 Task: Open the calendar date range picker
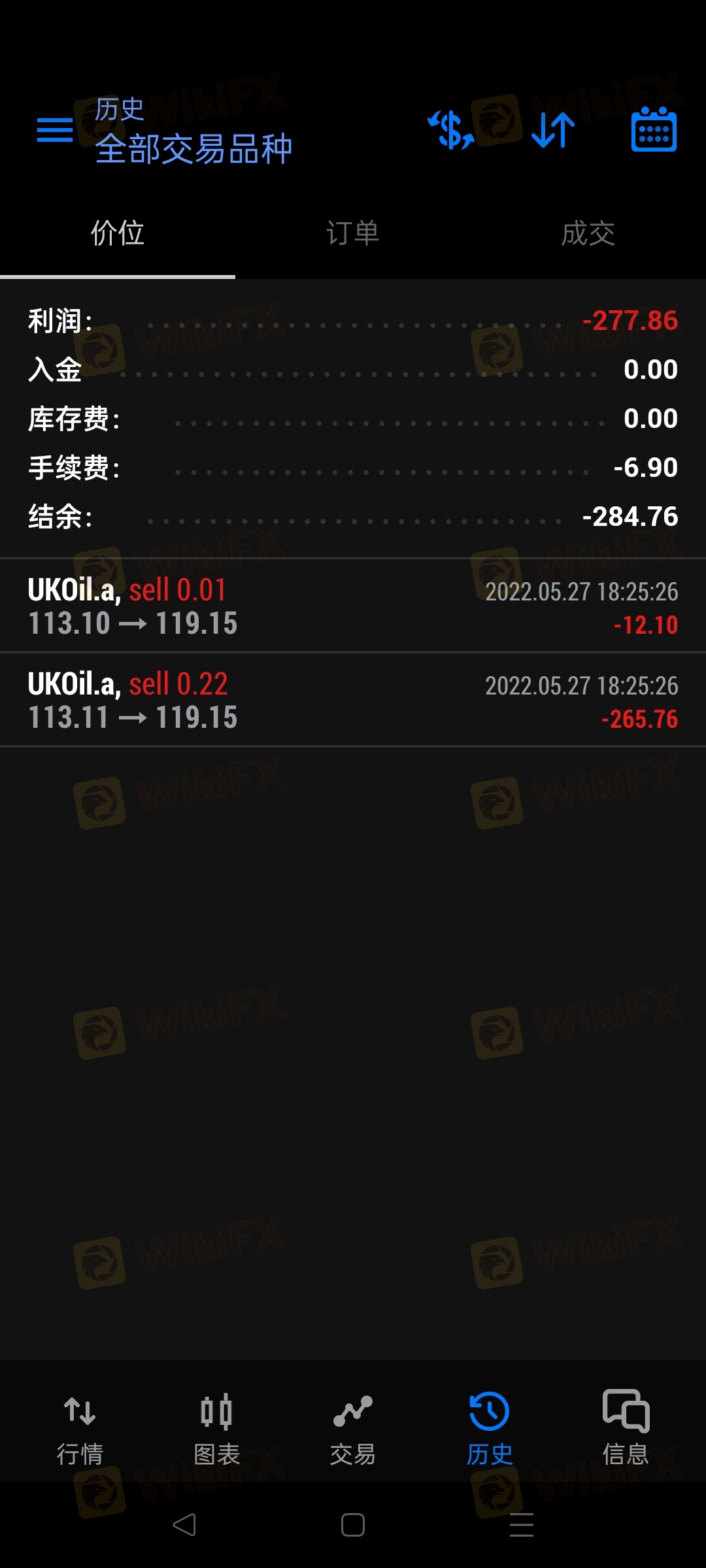[654, 129]
